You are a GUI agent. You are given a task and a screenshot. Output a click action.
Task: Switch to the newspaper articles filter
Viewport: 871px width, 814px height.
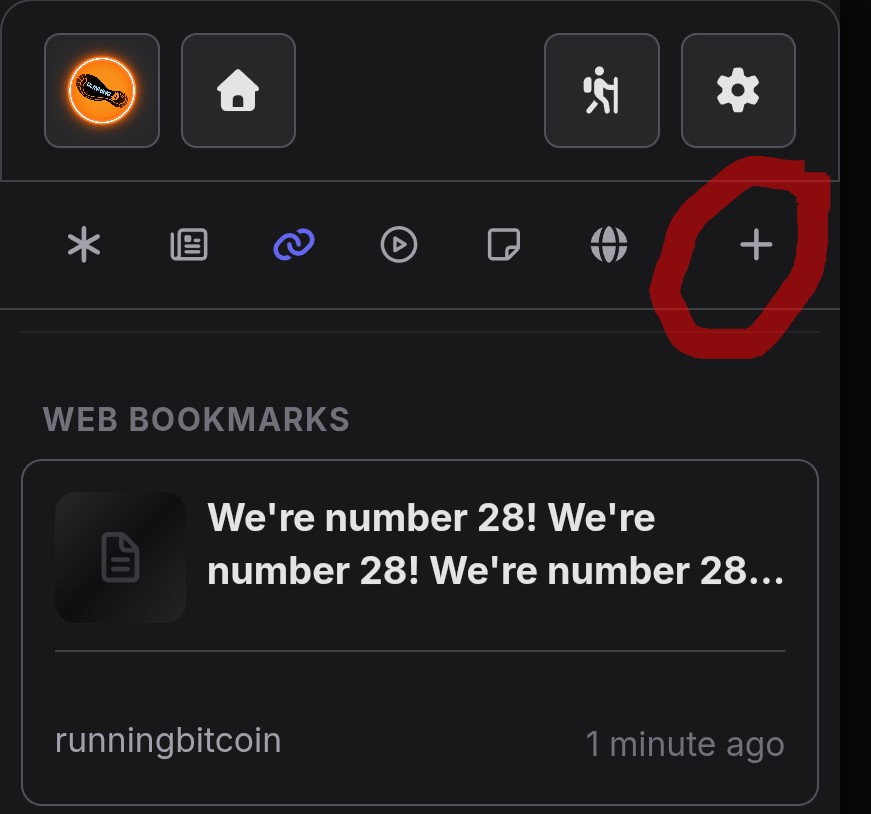[189, 244]
